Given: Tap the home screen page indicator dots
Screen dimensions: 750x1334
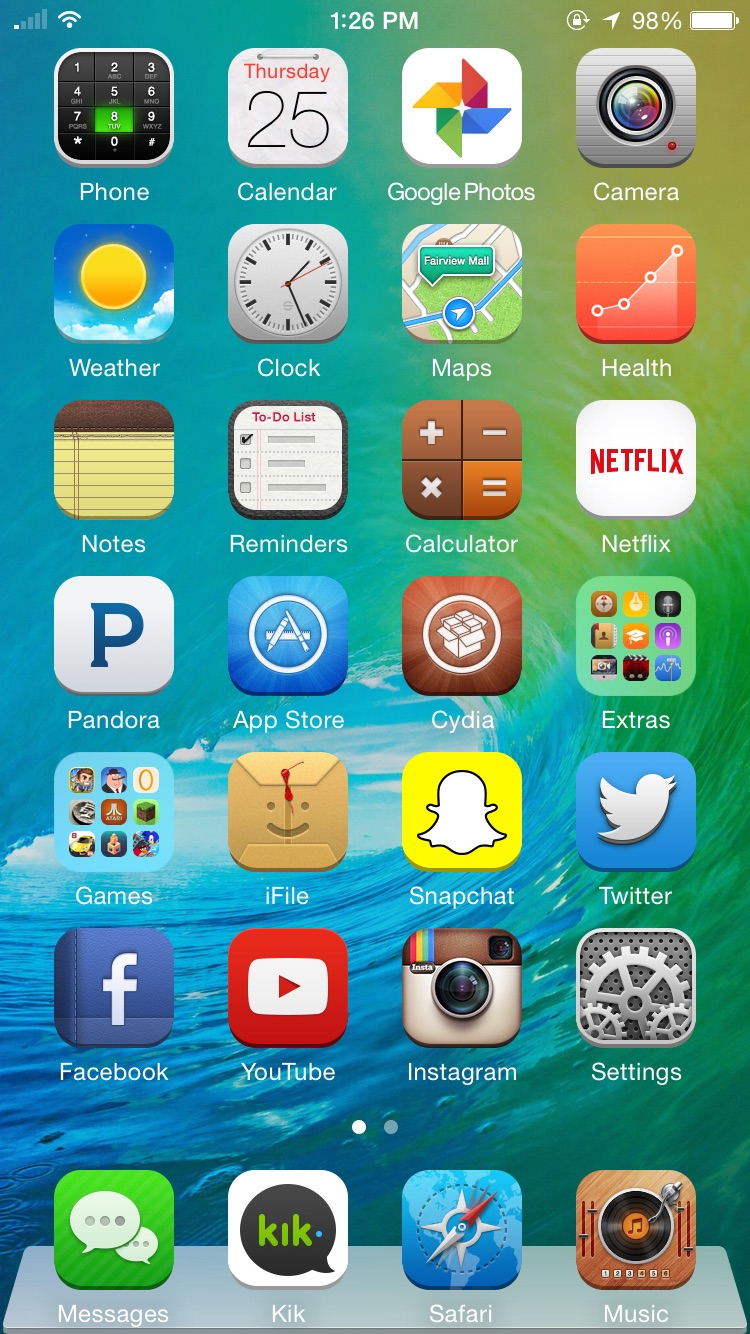Looking at the screenshot, I should click(375, 1127).
